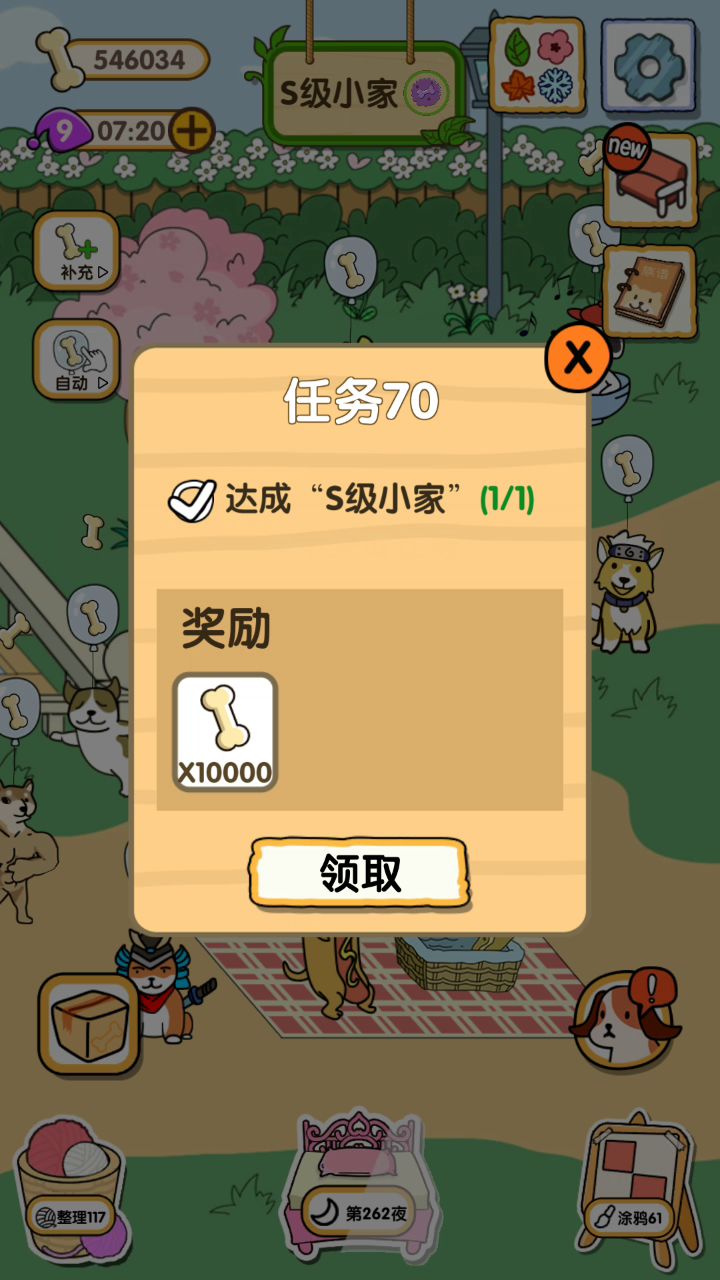The width and height of the screenshot is (720, 1280).
Task: Add more time with plus button
Action: pyautogui.click(x=192, y=130)
